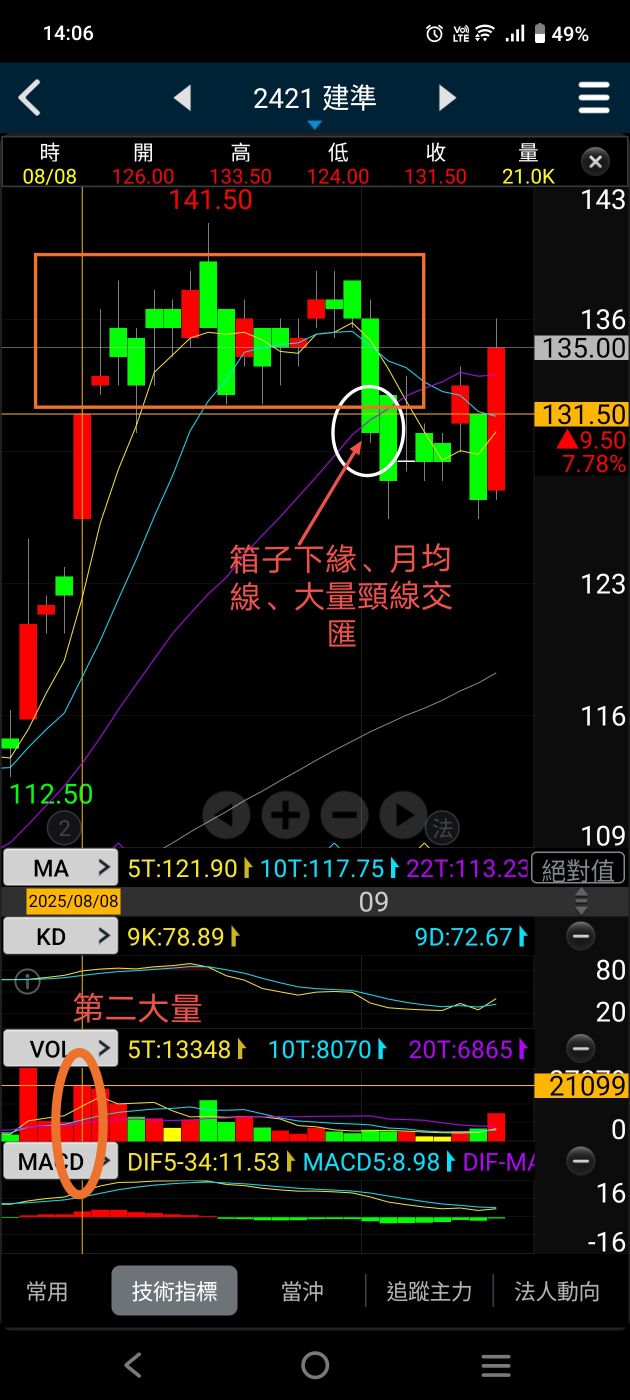630x1400 pixels.
Task: Switch to the 法人動向 tab
Action: click(x=557, y=1291)
